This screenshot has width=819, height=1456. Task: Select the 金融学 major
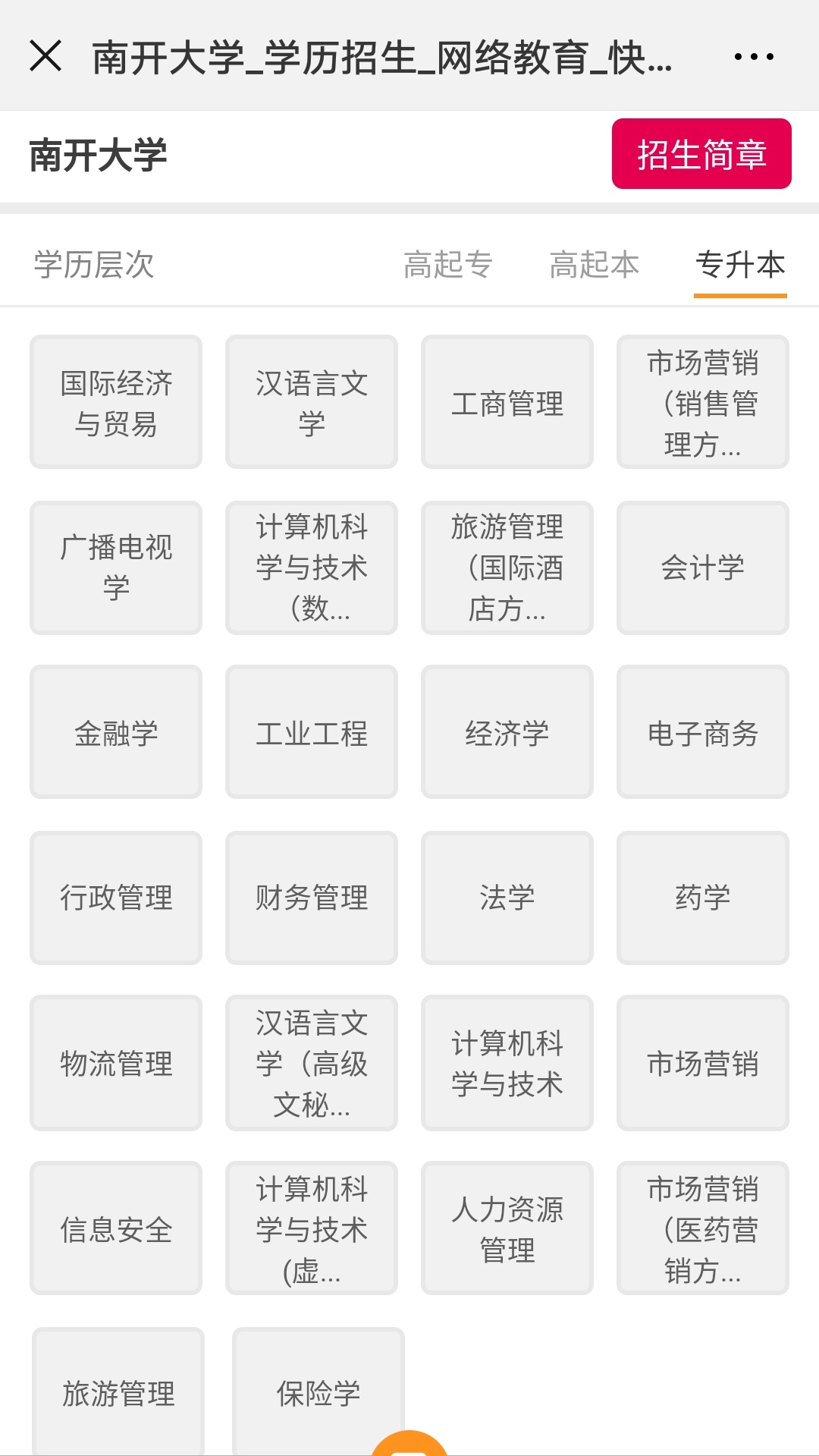pos(116,732)
